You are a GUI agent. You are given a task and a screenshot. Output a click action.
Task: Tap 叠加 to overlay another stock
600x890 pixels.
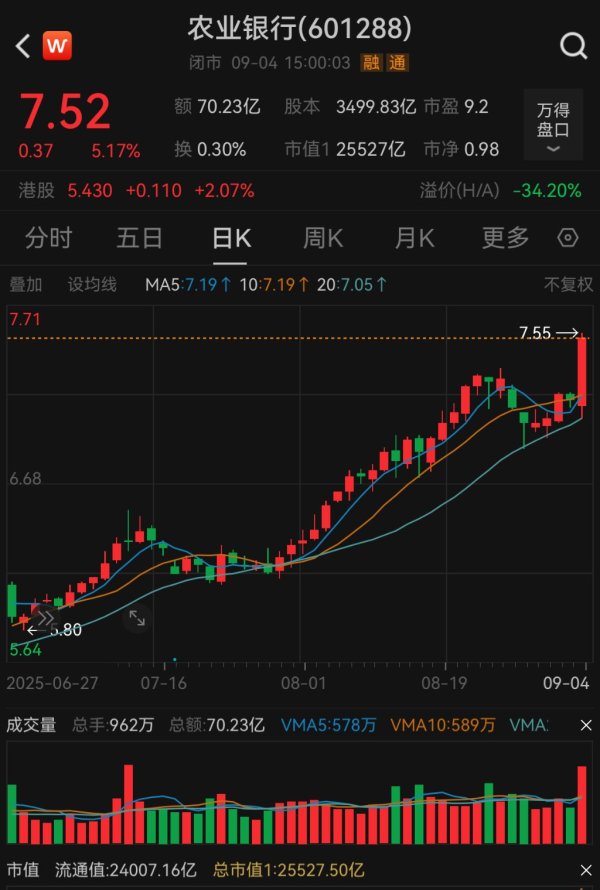click(26, 285)
